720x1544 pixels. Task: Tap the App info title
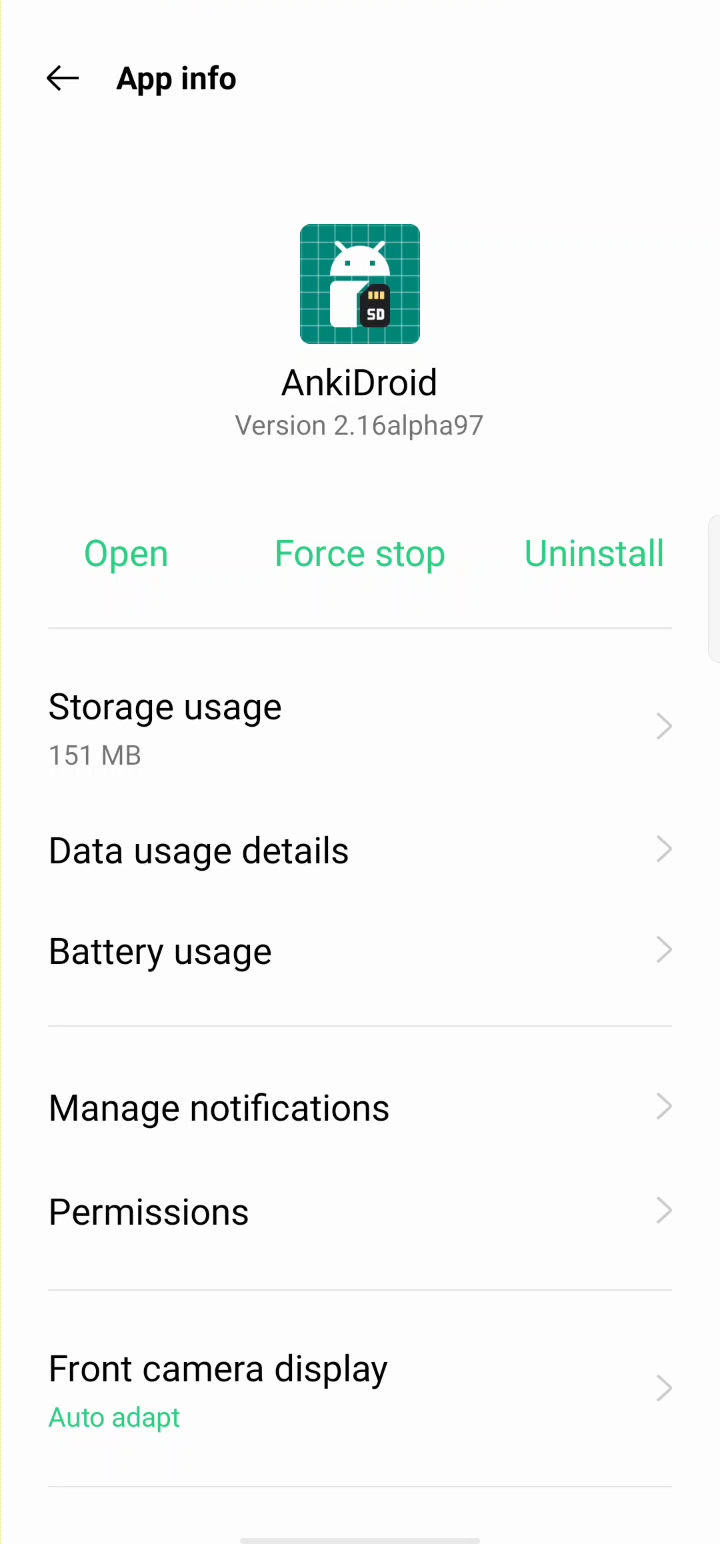pos(176,78)
